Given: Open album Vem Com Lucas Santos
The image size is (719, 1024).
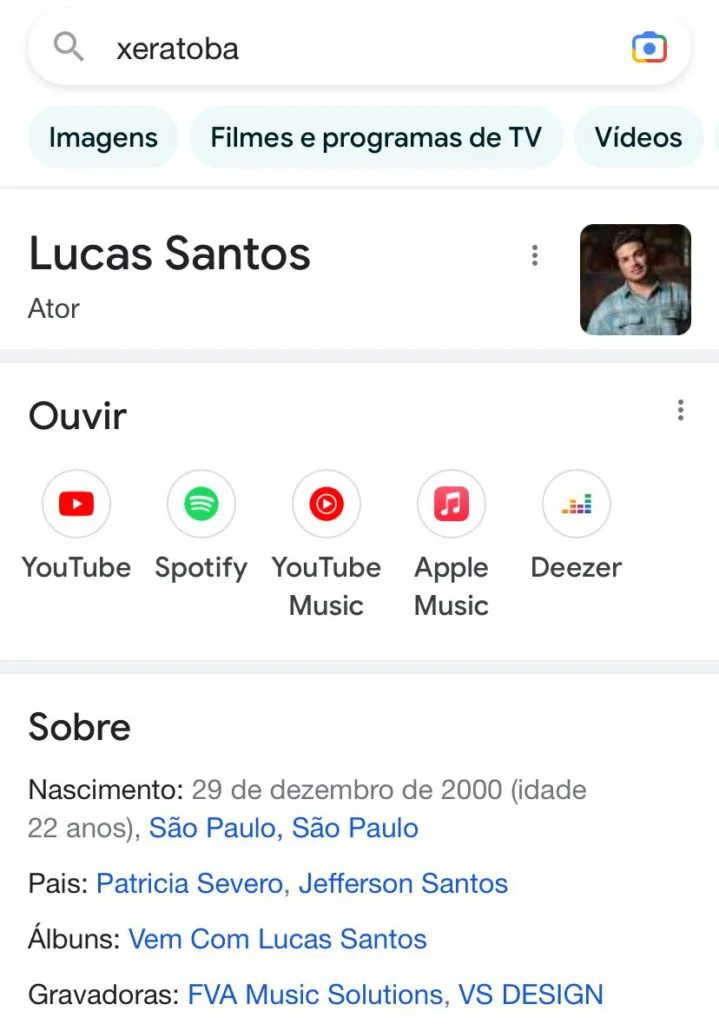Looking at the screenshot, I should tap(278, 939).
